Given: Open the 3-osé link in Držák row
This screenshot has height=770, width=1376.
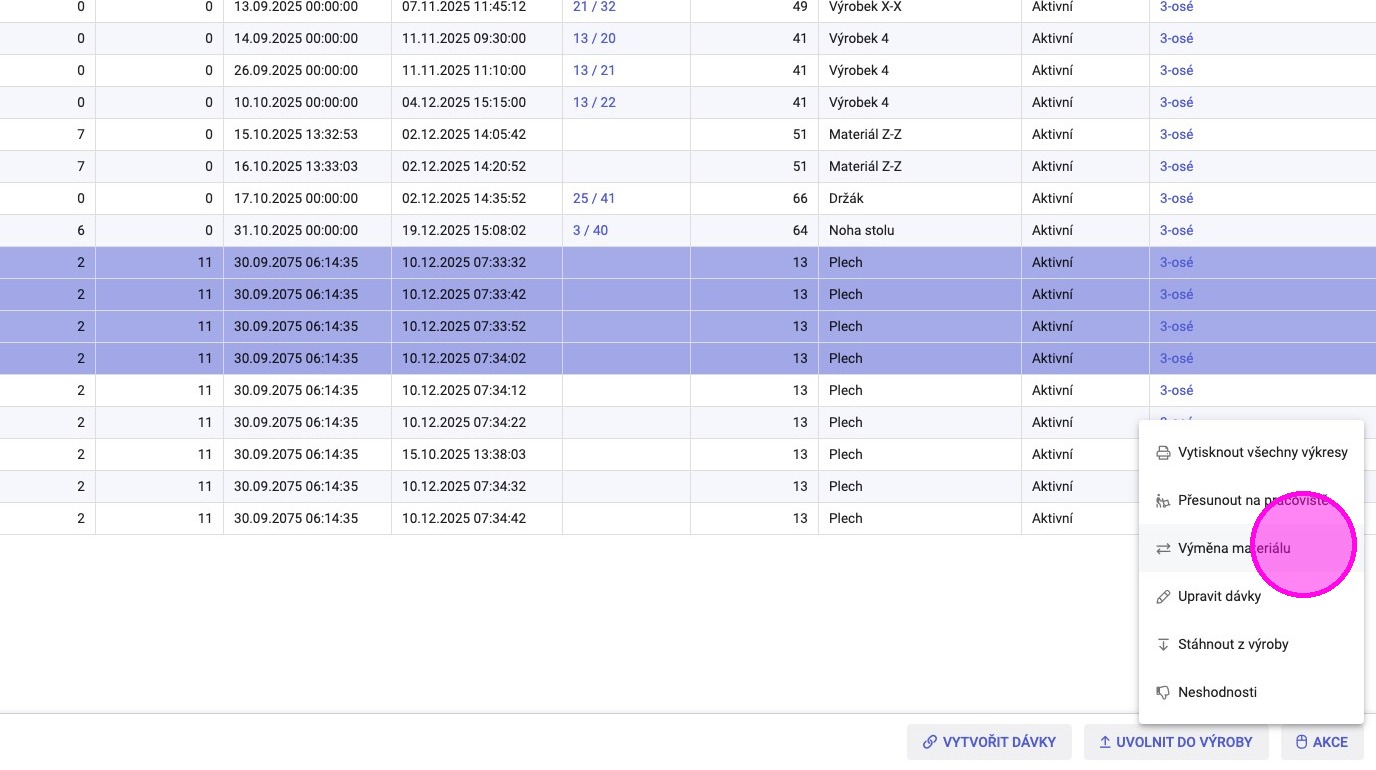Looking at the screenshot, I should [1176, 199].
